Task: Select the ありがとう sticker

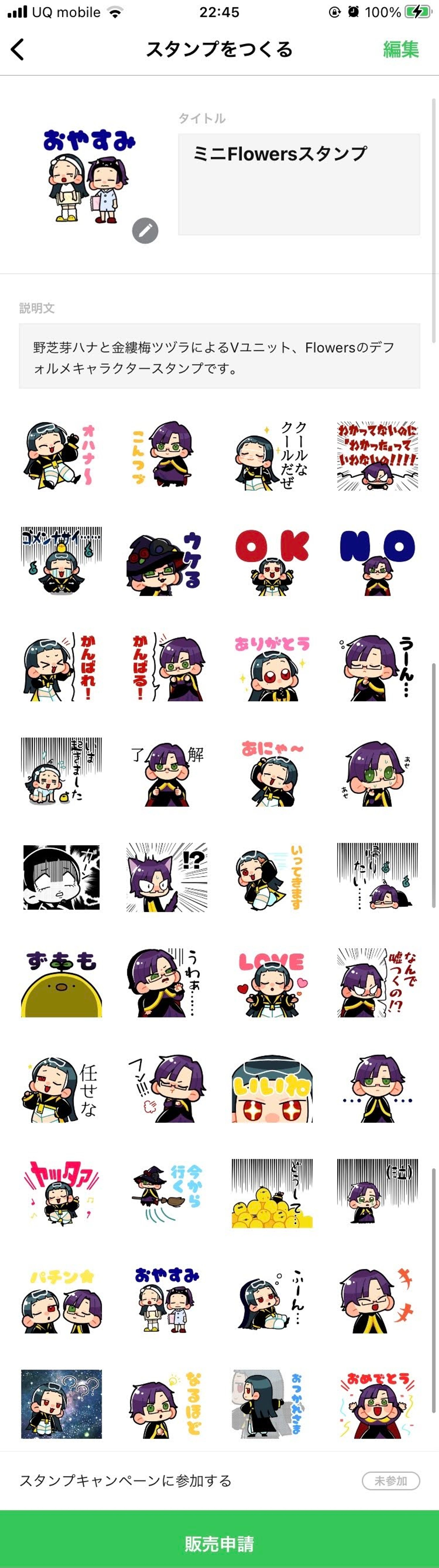Action: tap(272, 667)
